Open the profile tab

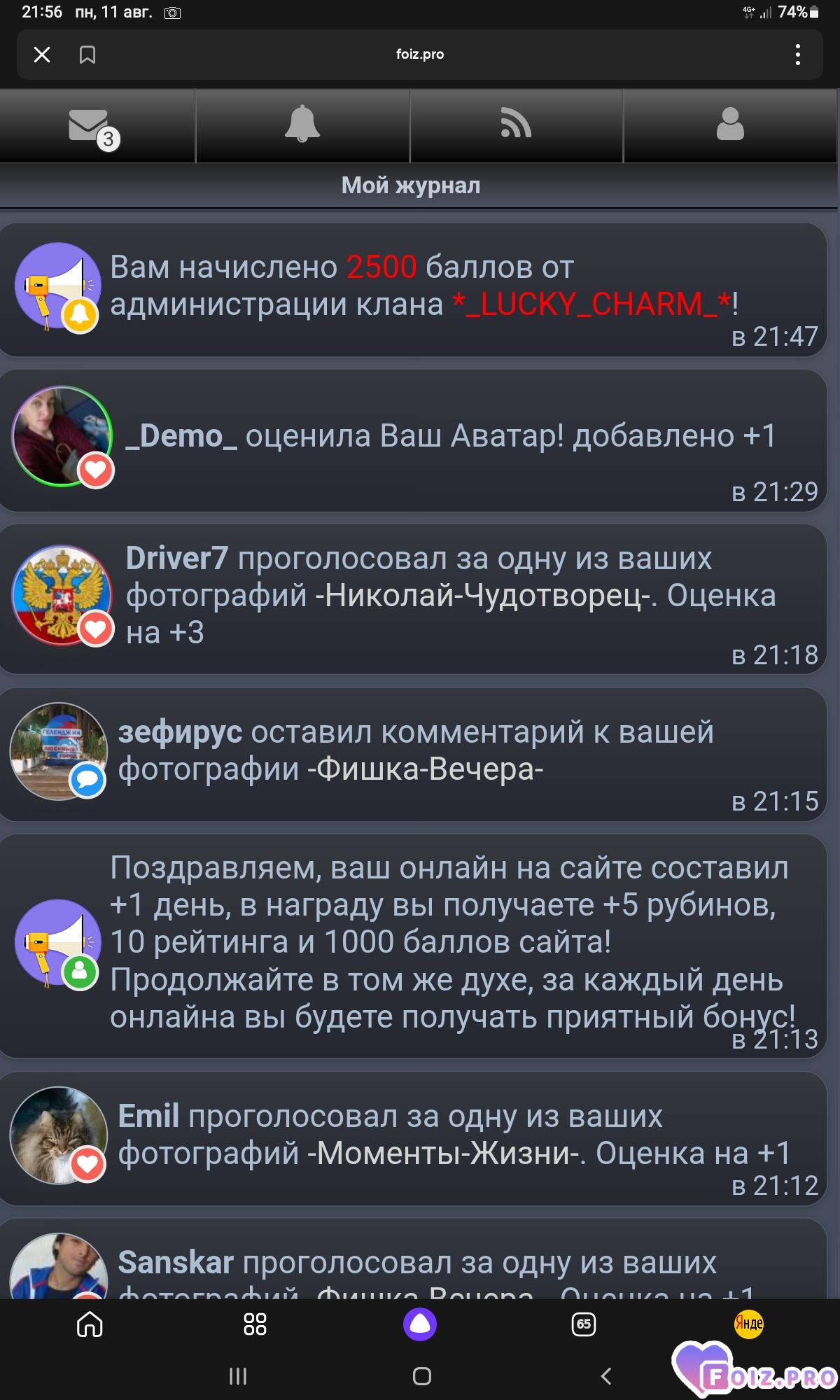pos(730,125)
